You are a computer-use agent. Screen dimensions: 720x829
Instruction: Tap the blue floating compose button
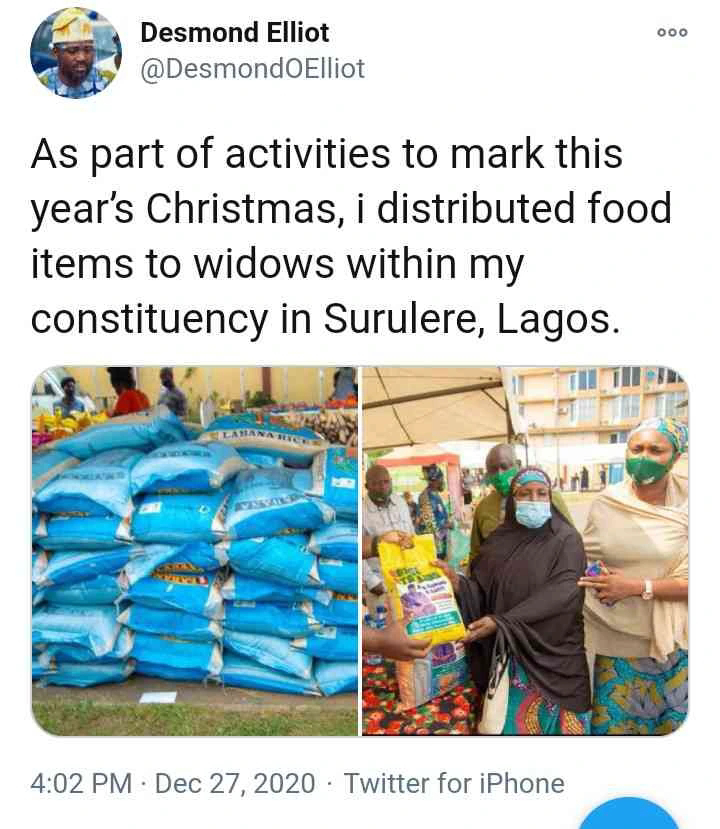click(x=629, y=815)
